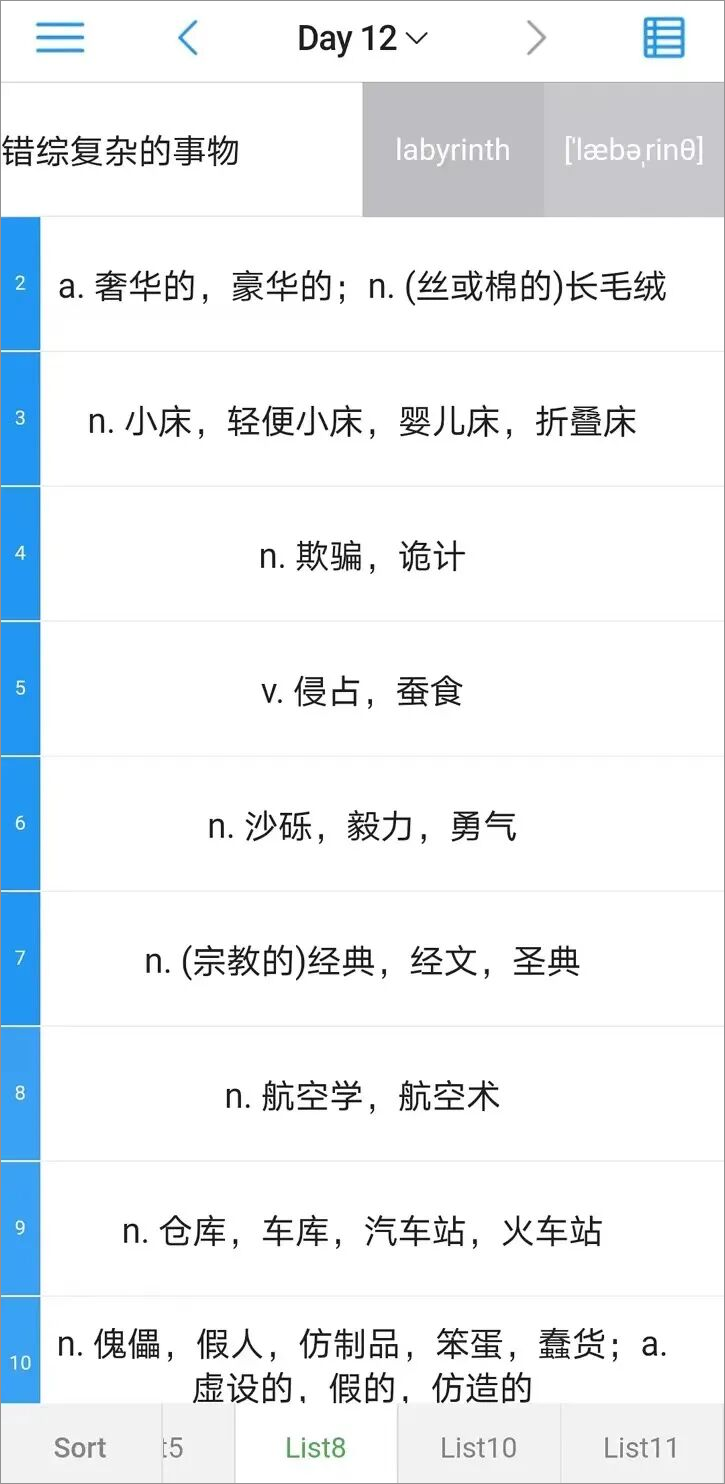This screenshot has width=725, height=1484.
Task: Reveal the word for 侵占，蚕食
Action: 362,691
